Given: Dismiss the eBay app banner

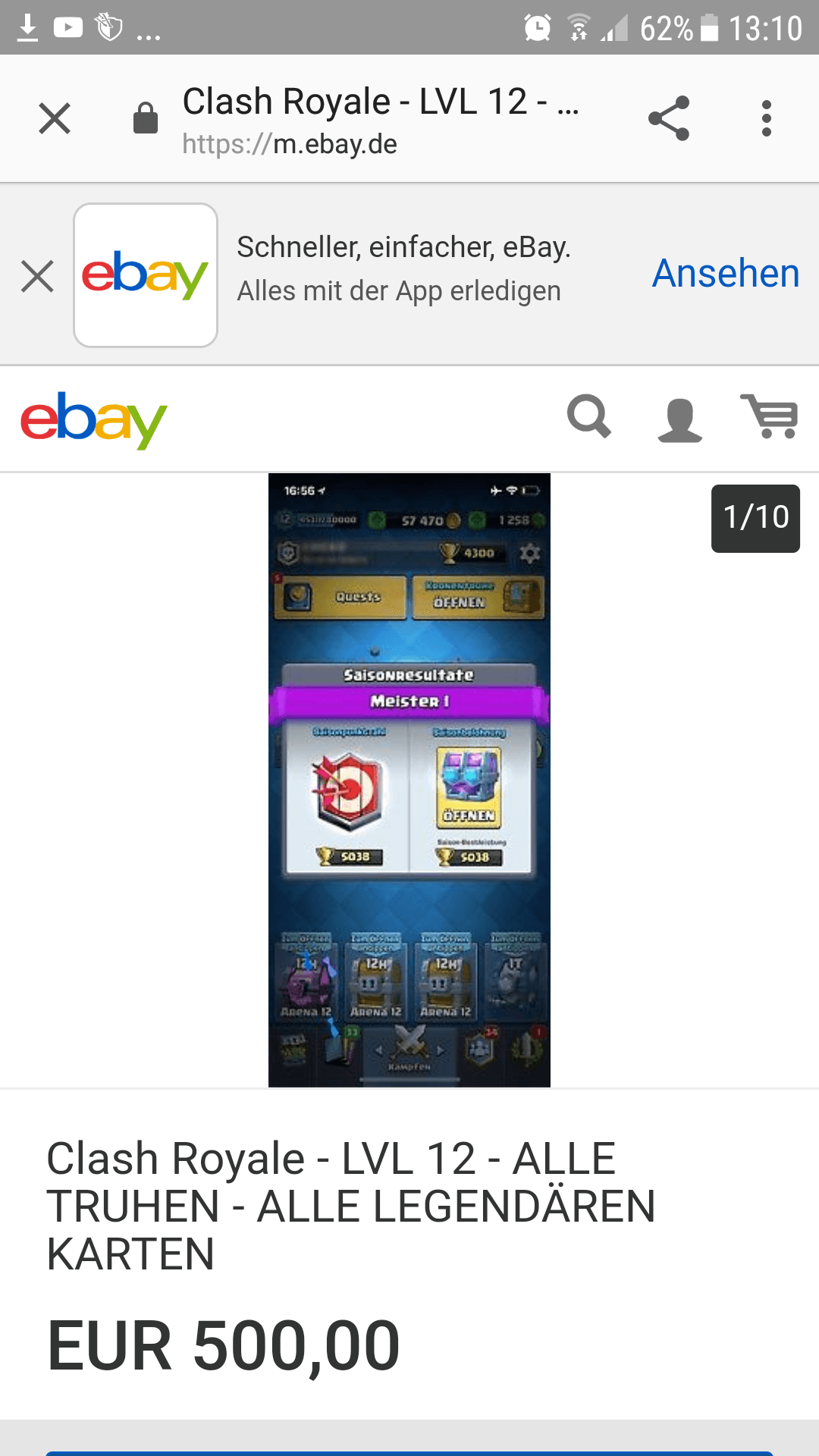Looking at the screenshot, I should (x=37, y=275).
